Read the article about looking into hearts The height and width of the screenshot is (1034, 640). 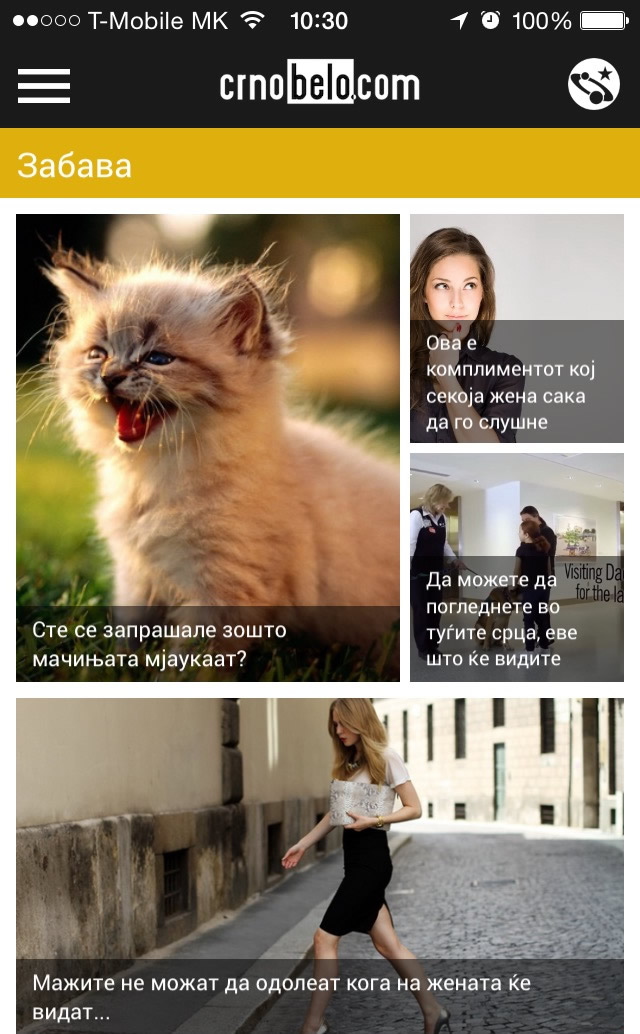point(517,567)
